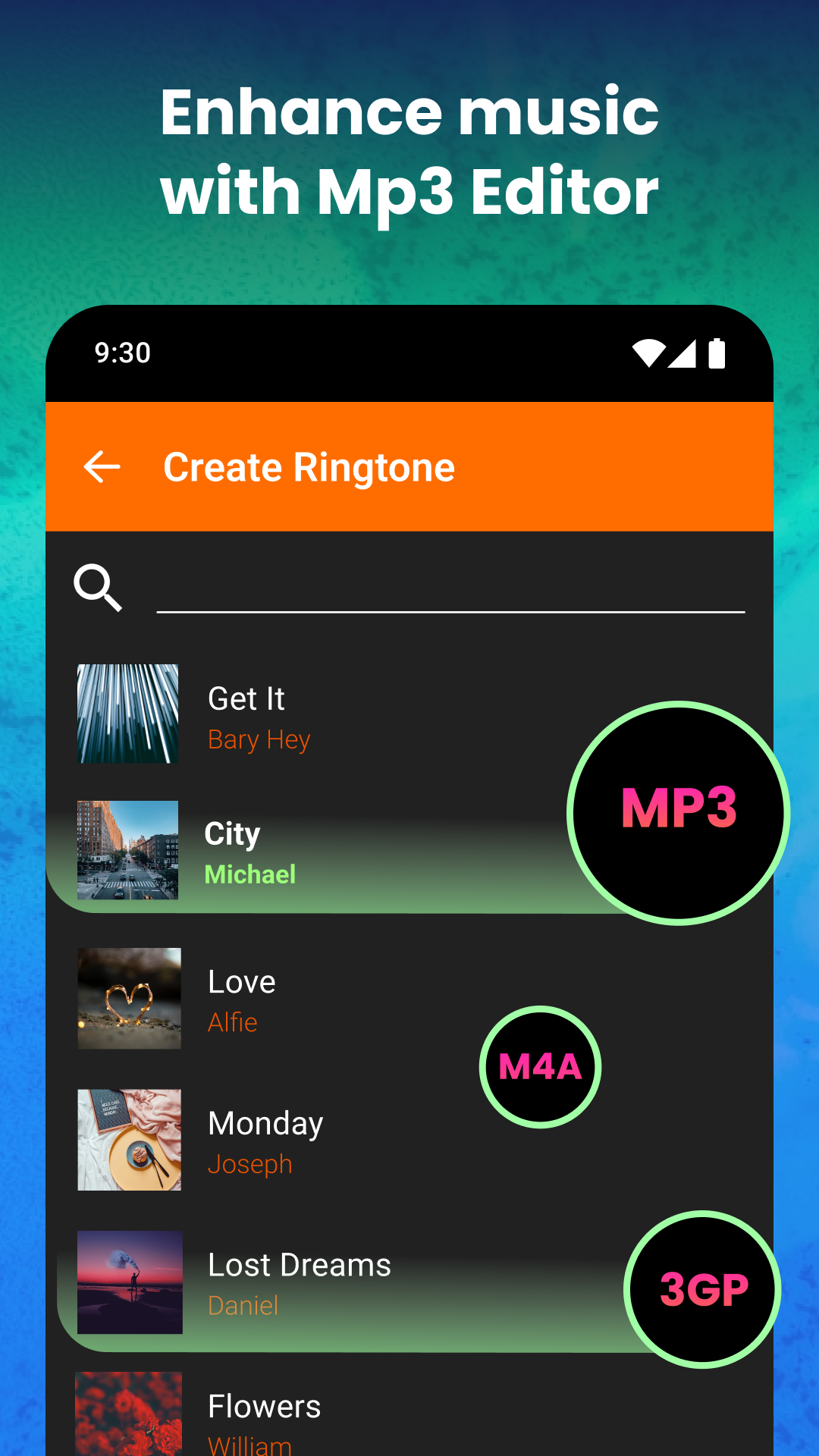
Task: Click the Wi-Fi status bar icon
Action: 648,353
